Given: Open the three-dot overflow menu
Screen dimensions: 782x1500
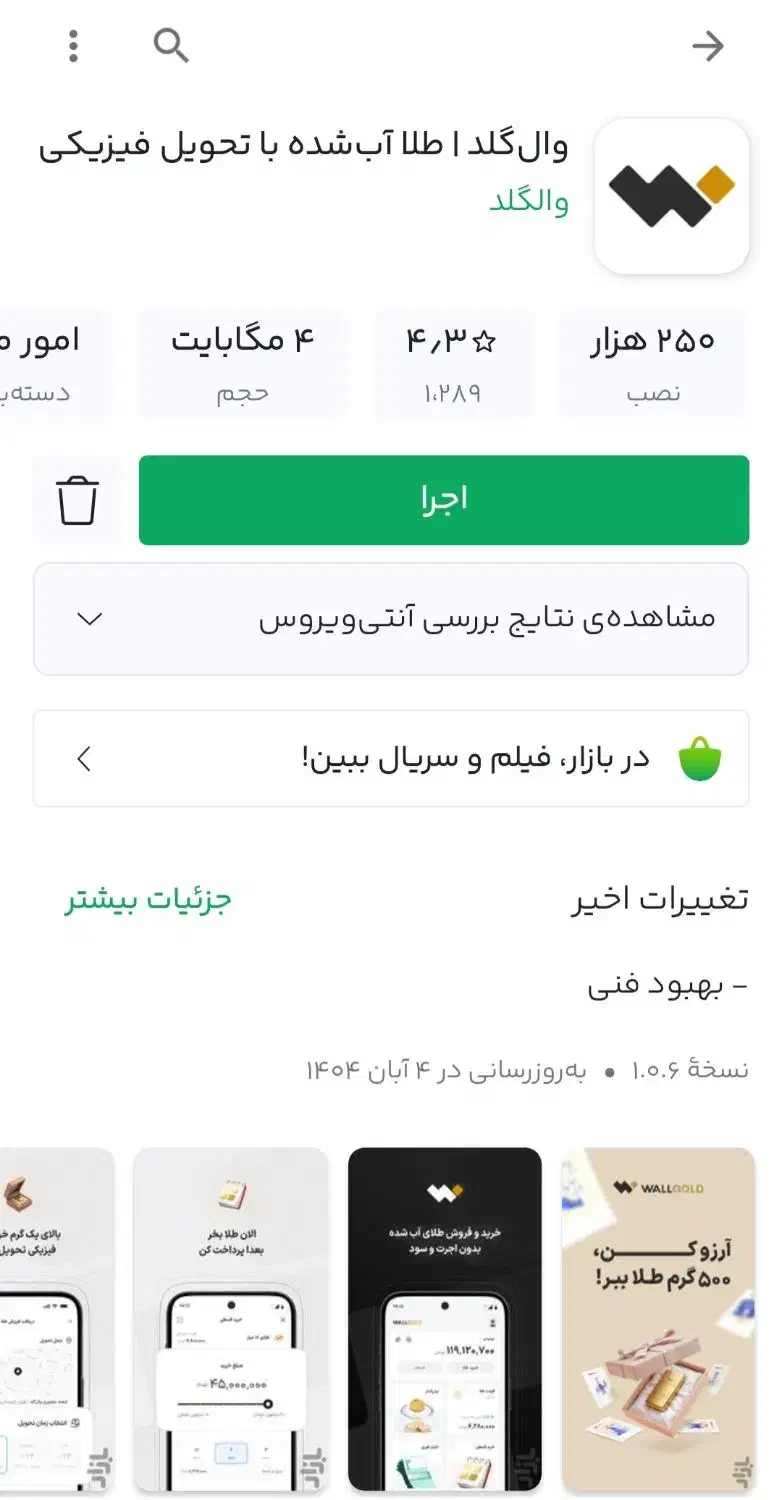Looking at the screenshot, I should point(72,45).
